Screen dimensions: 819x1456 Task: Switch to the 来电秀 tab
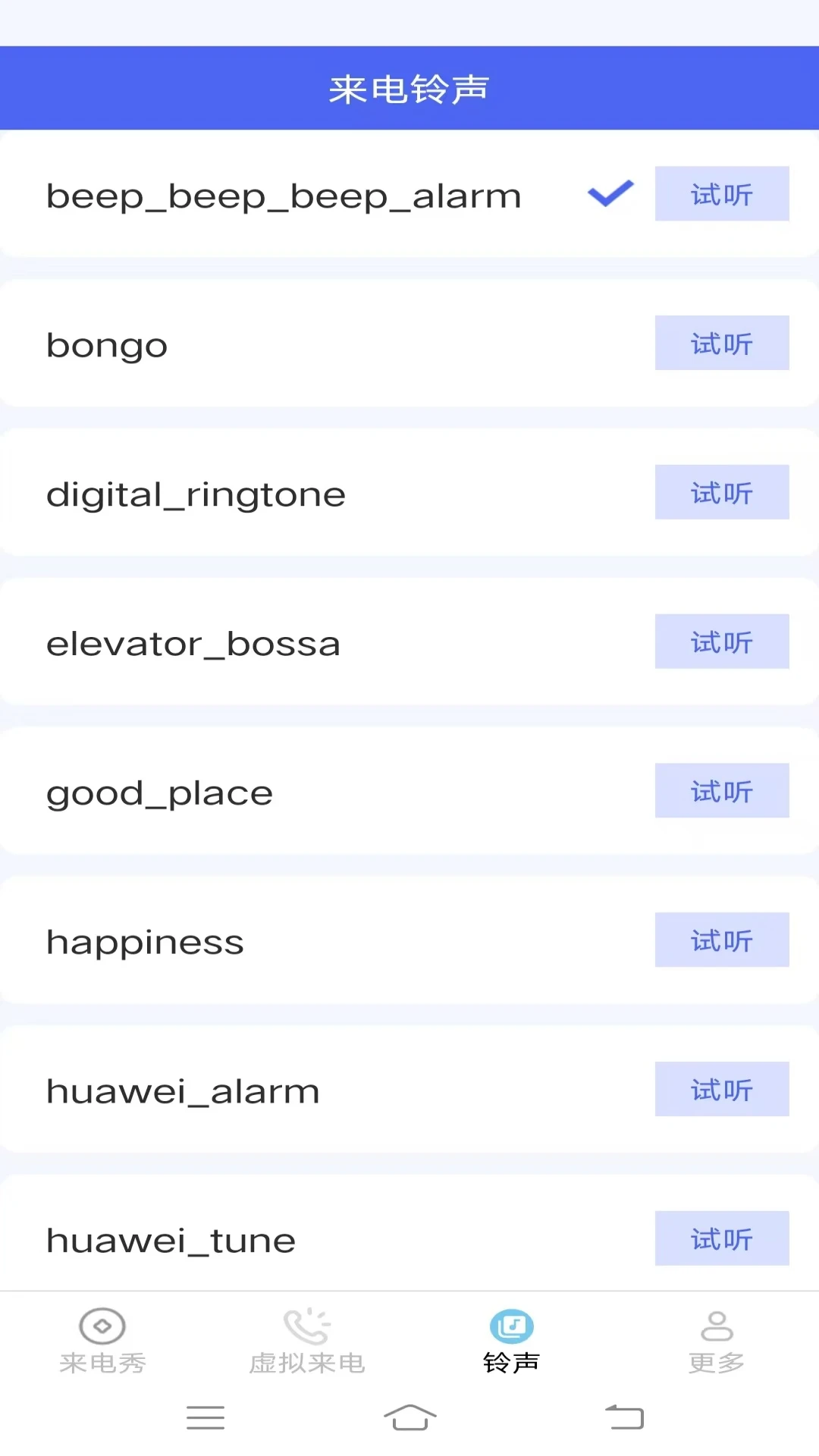(102, 1341)
